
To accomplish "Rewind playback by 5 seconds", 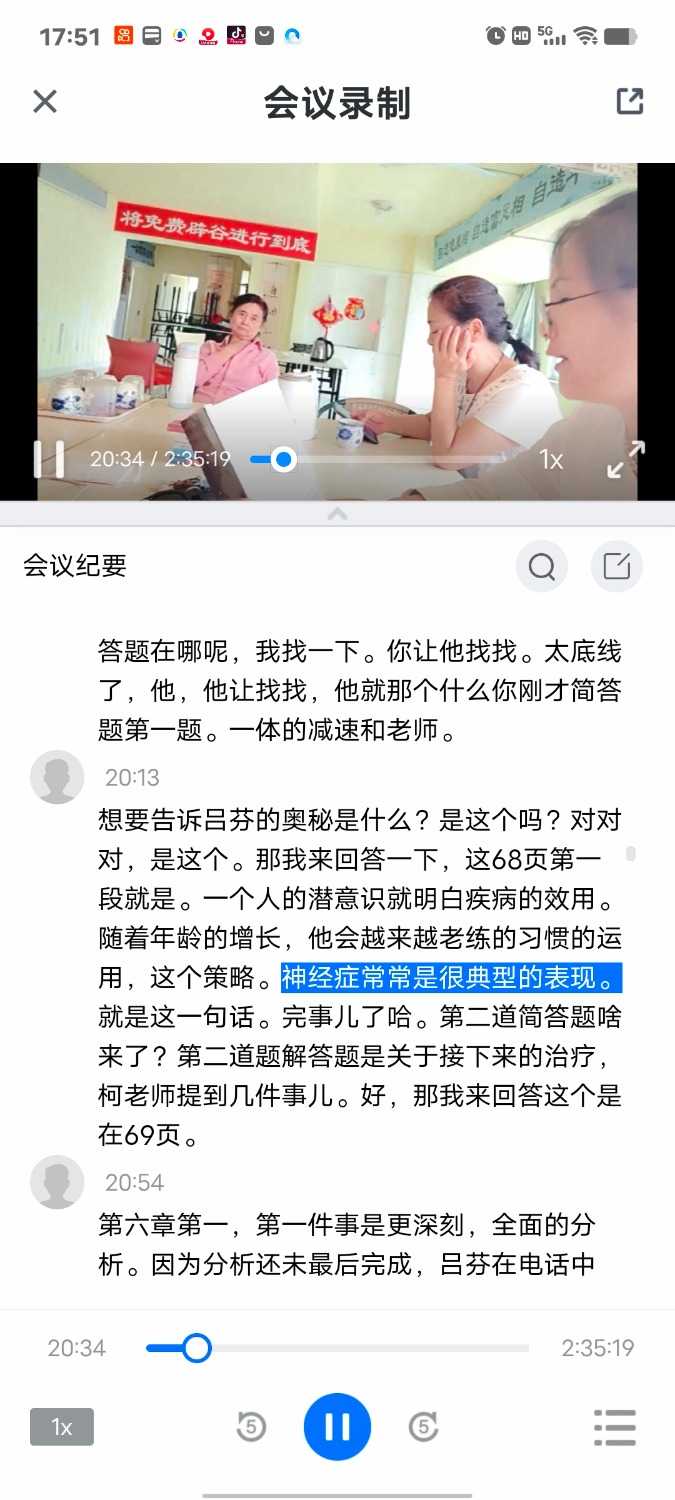I will point(251,1427).
